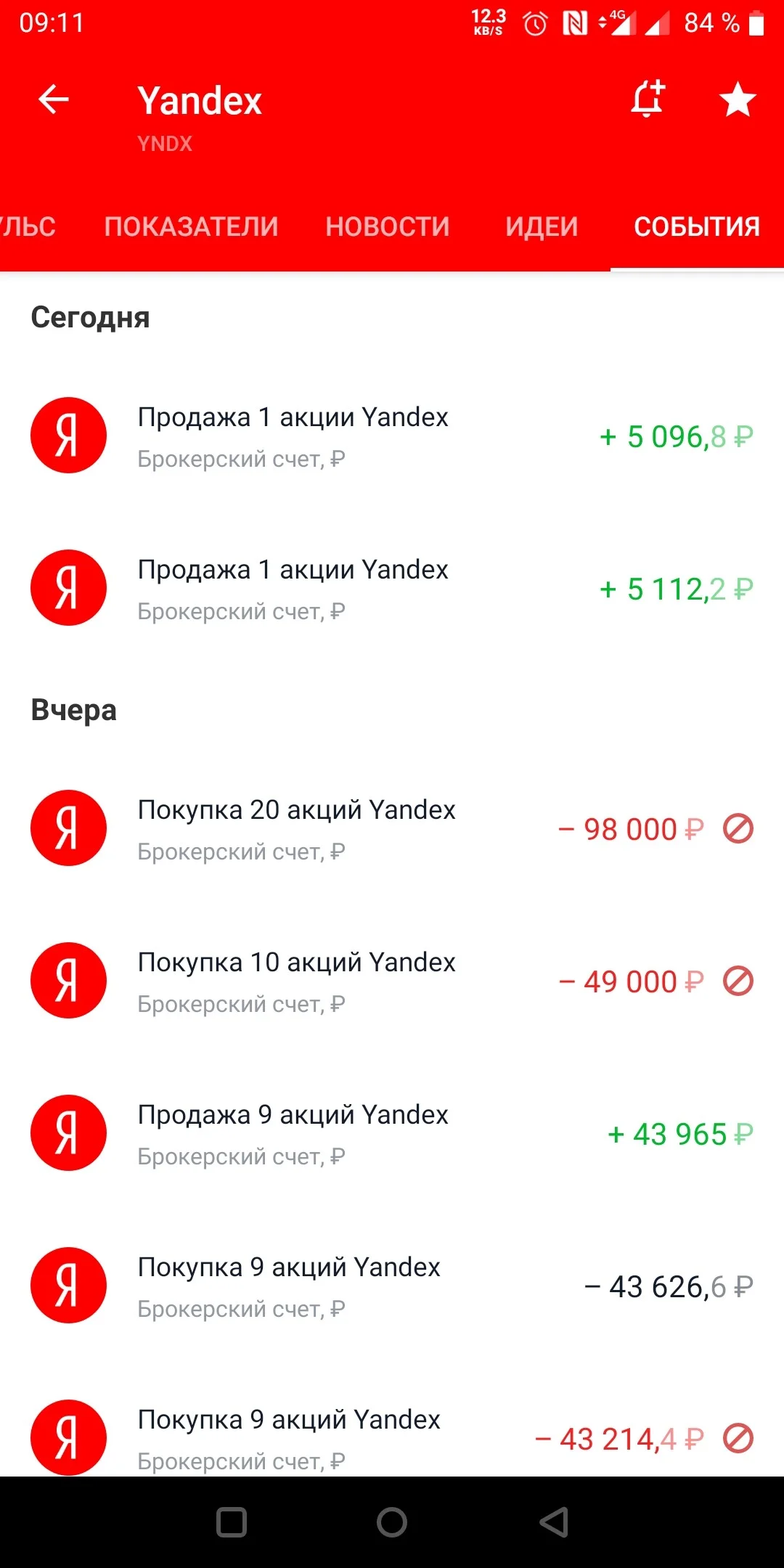The width and height of the screenshot is (784, 1568).
Task: Switch to the ПОКАЗАТЕЛИ tab
Action: tap(192, 226)
